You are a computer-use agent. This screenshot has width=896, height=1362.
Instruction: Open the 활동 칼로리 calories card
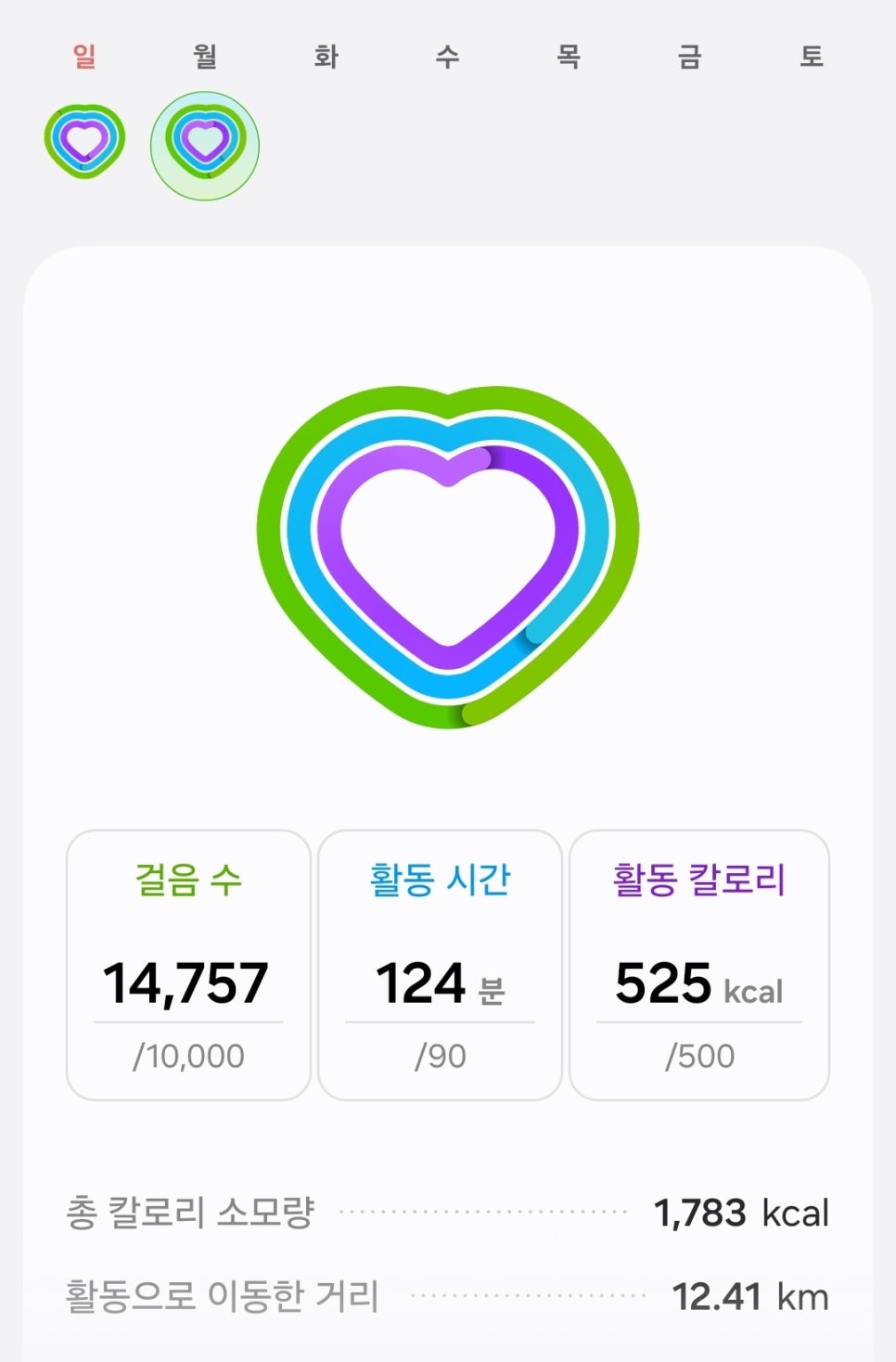pos(699,965)
